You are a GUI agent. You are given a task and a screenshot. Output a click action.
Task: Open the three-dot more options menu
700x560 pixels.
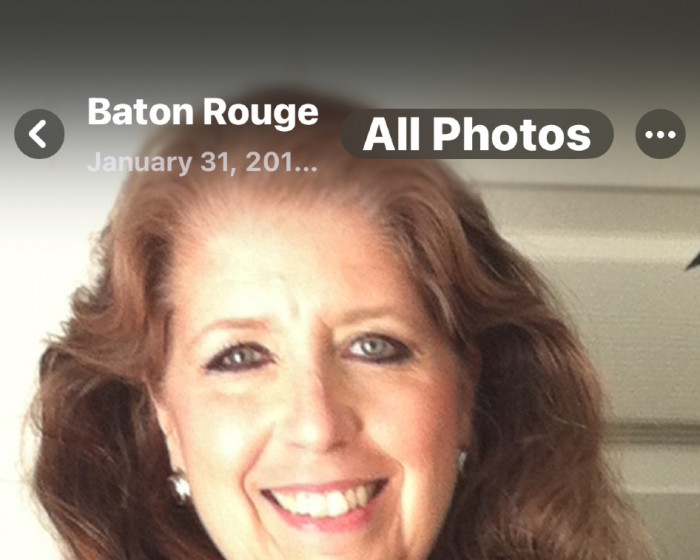click(x=660, y=134)
